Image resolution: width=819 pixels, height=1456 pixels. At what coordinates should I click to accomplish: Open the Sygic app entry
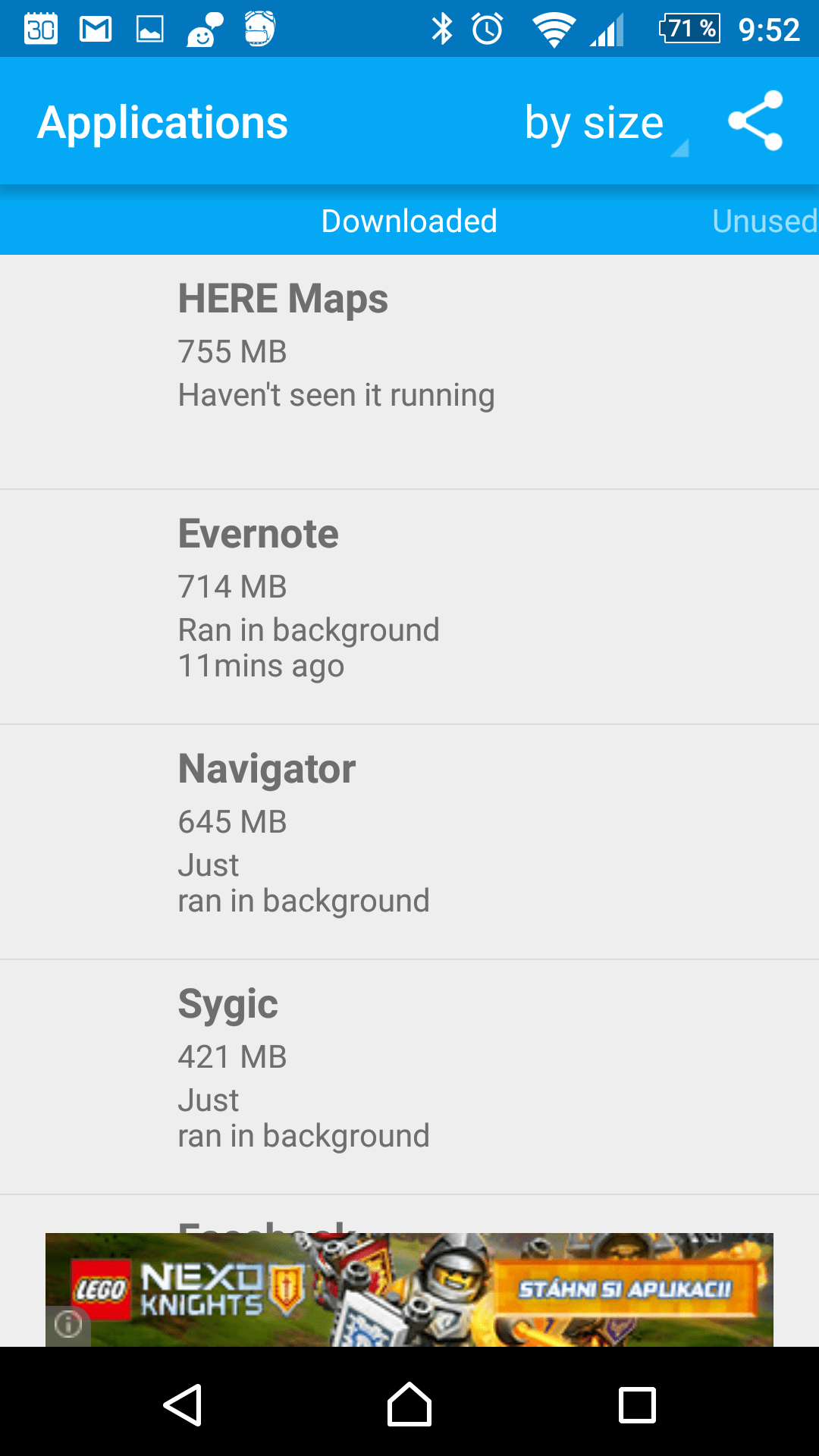coord(409,1077)
